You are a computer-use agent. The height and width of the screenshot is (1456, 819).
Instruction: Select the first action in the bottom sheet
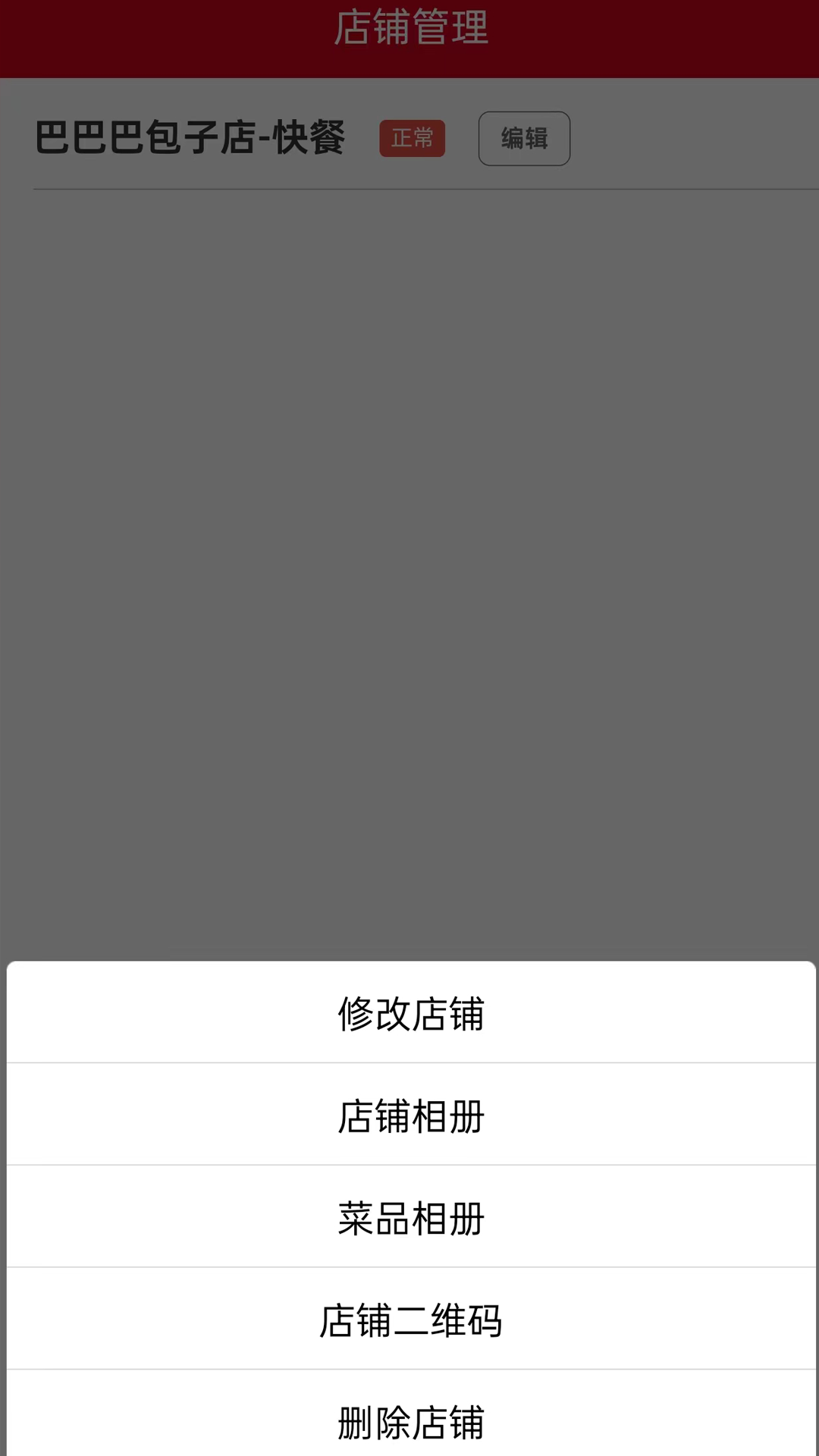[409, 1015]
